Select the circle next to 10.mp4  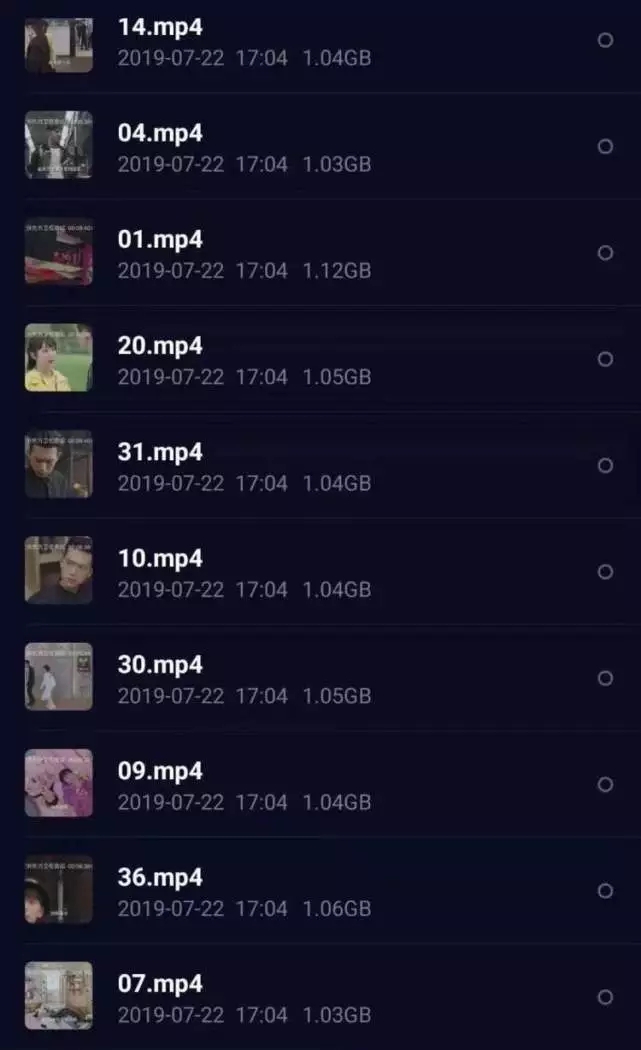point(605,572)
